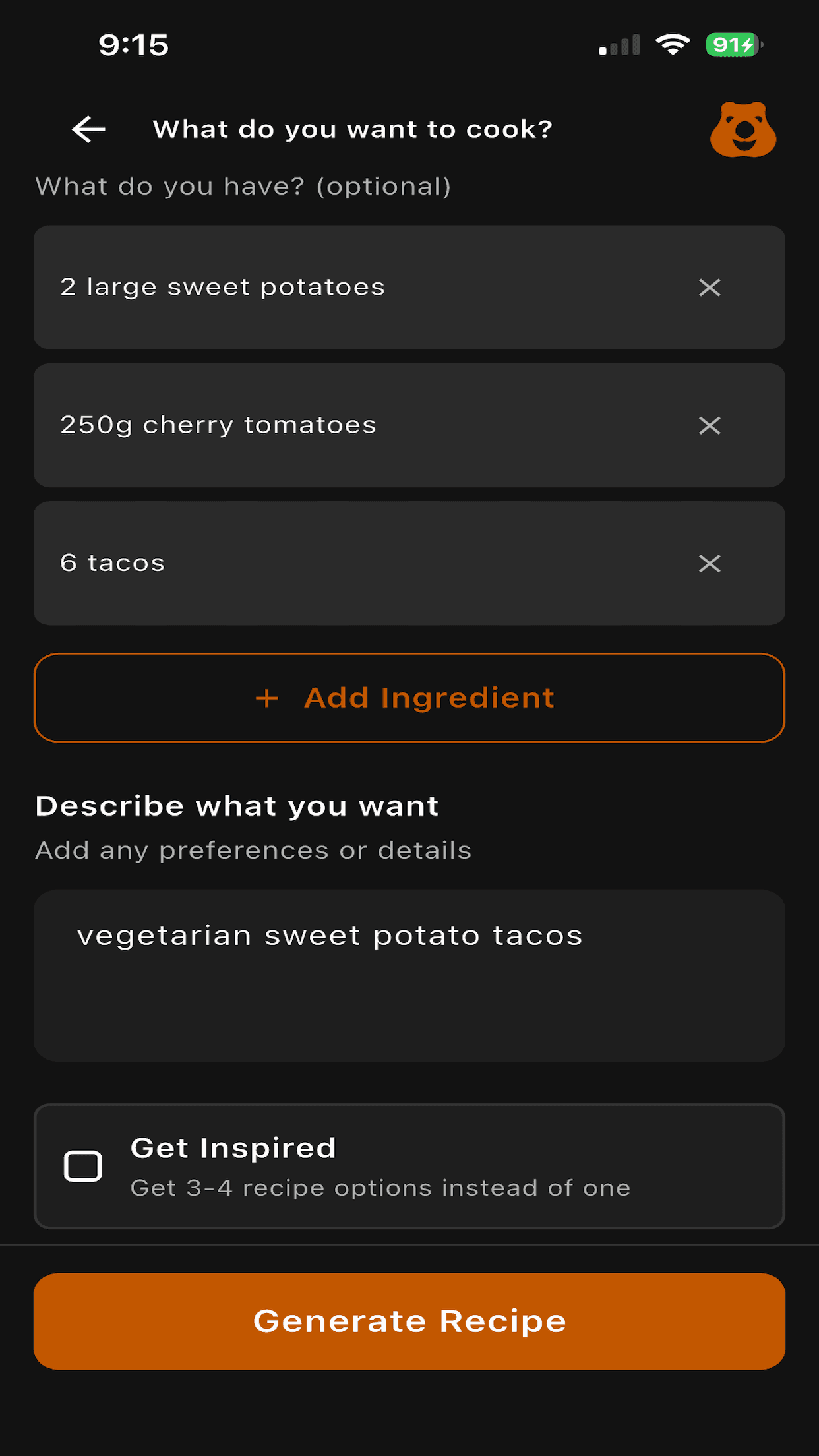
Task: Check the box for 3-4 recipe options
Action: 83,1165
